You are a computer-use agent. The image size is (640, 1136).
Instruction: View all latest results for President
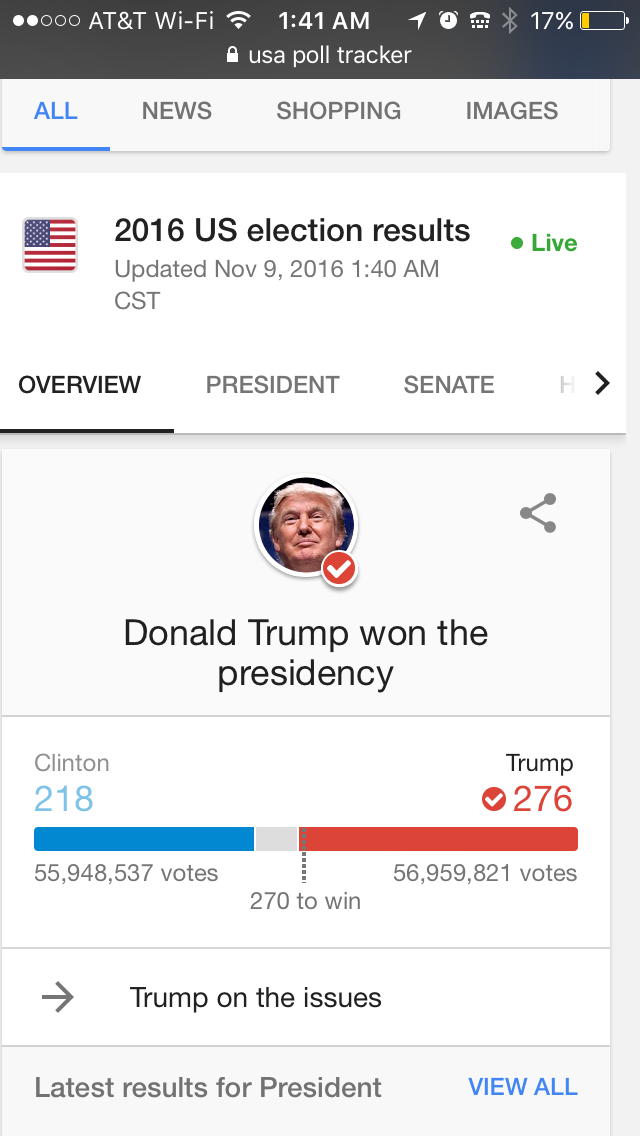click(522, 1087)
